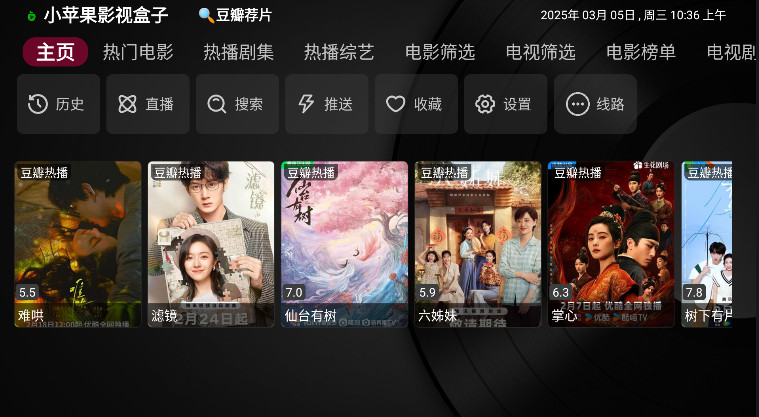759x417 pixels.
Task: Tap the 搜索 button
Action: (x=237, y=104)
